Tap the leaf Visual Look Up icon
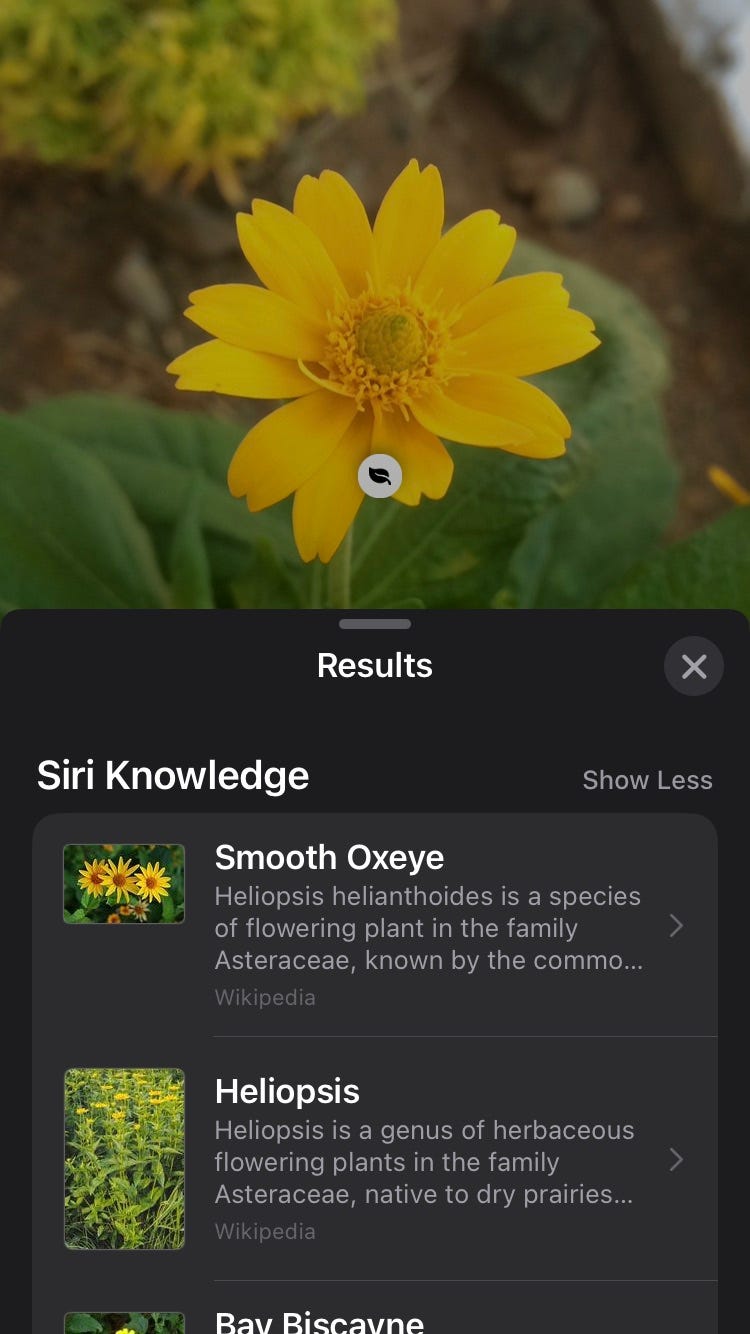This screenshot has height=1334, width=750. tap(380, 476)
